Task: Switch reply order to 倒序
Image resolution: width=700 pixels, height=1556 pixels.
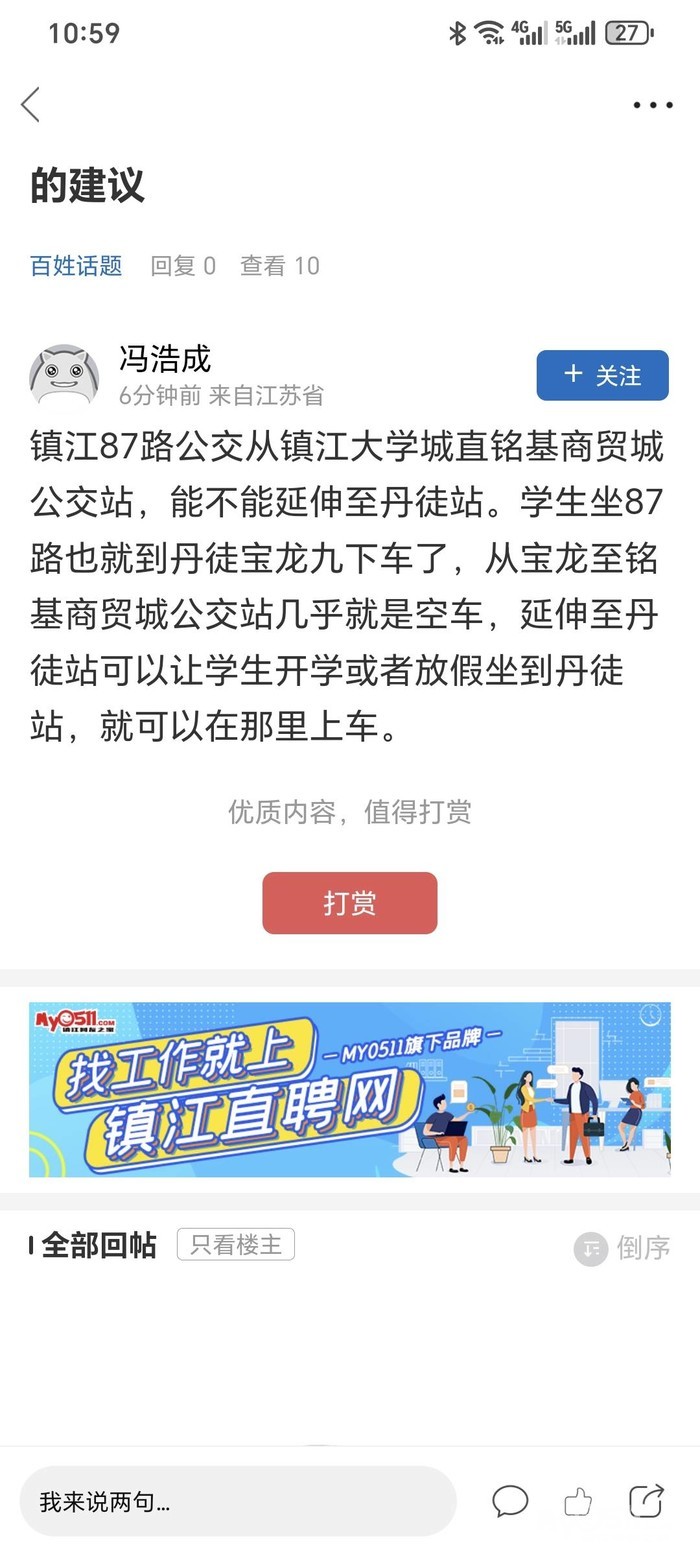Action: (x=622, y=1247)
